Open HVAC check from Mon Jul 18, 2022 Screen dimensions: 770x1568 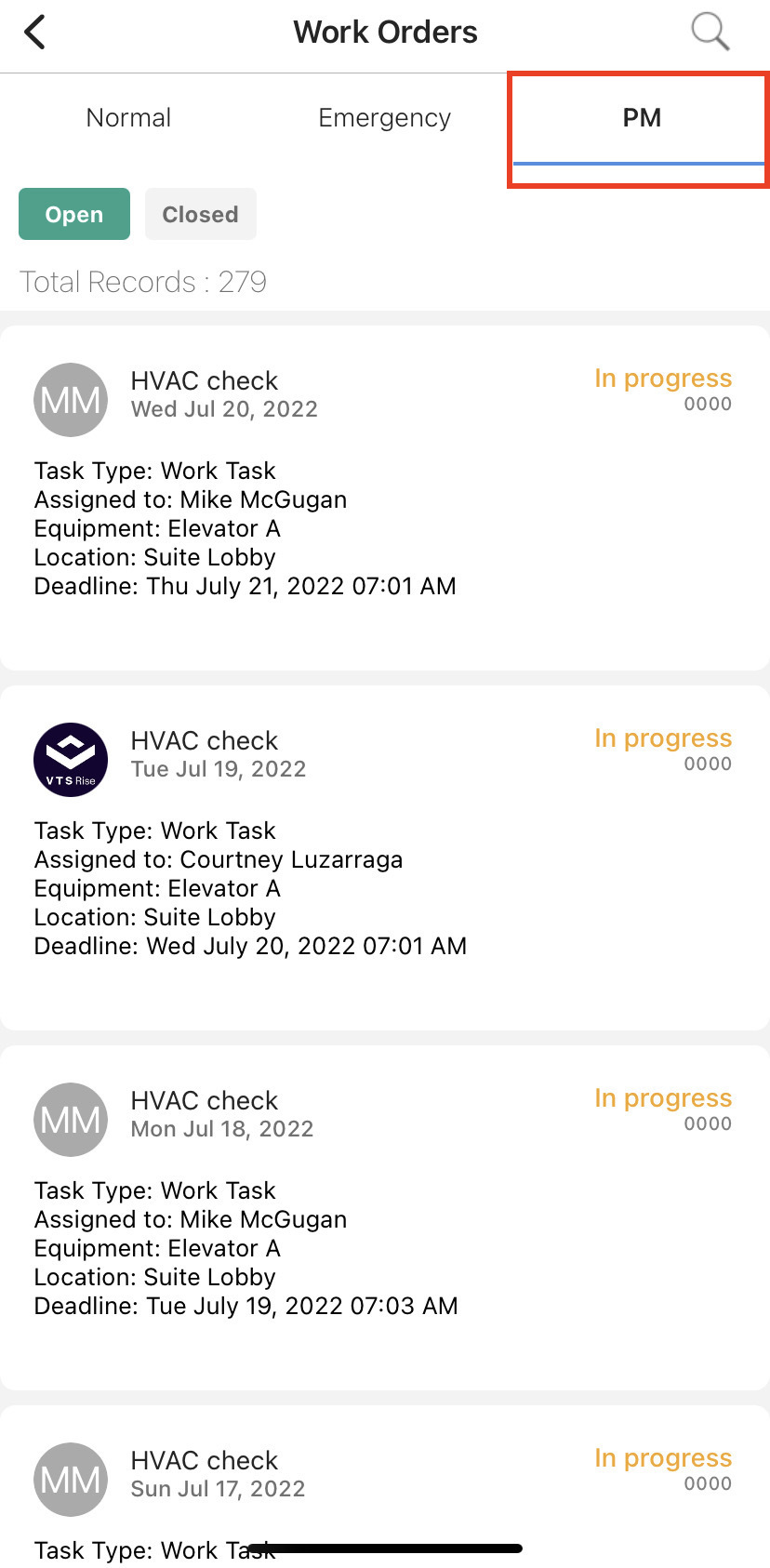(x=384, y=1217)
